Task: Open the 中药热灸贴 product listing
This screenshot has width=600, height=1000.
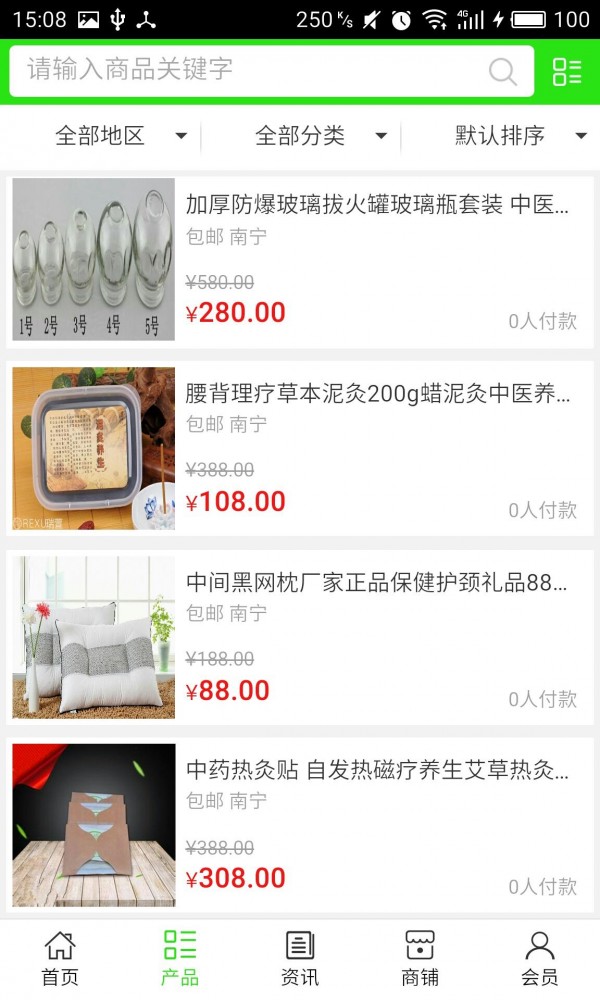Action: tap(300, 825)
